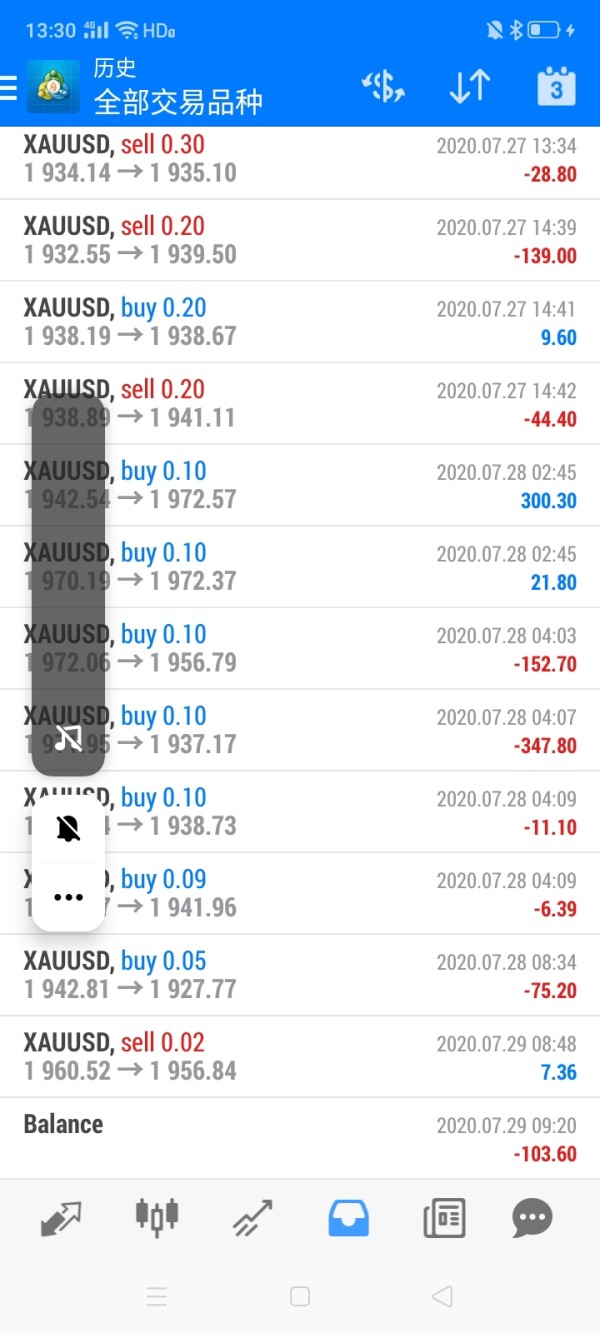Tap the media mute icon on volume panel
Image resolution: width=600 pixels, height=1333 pixels.
point(68,739)
